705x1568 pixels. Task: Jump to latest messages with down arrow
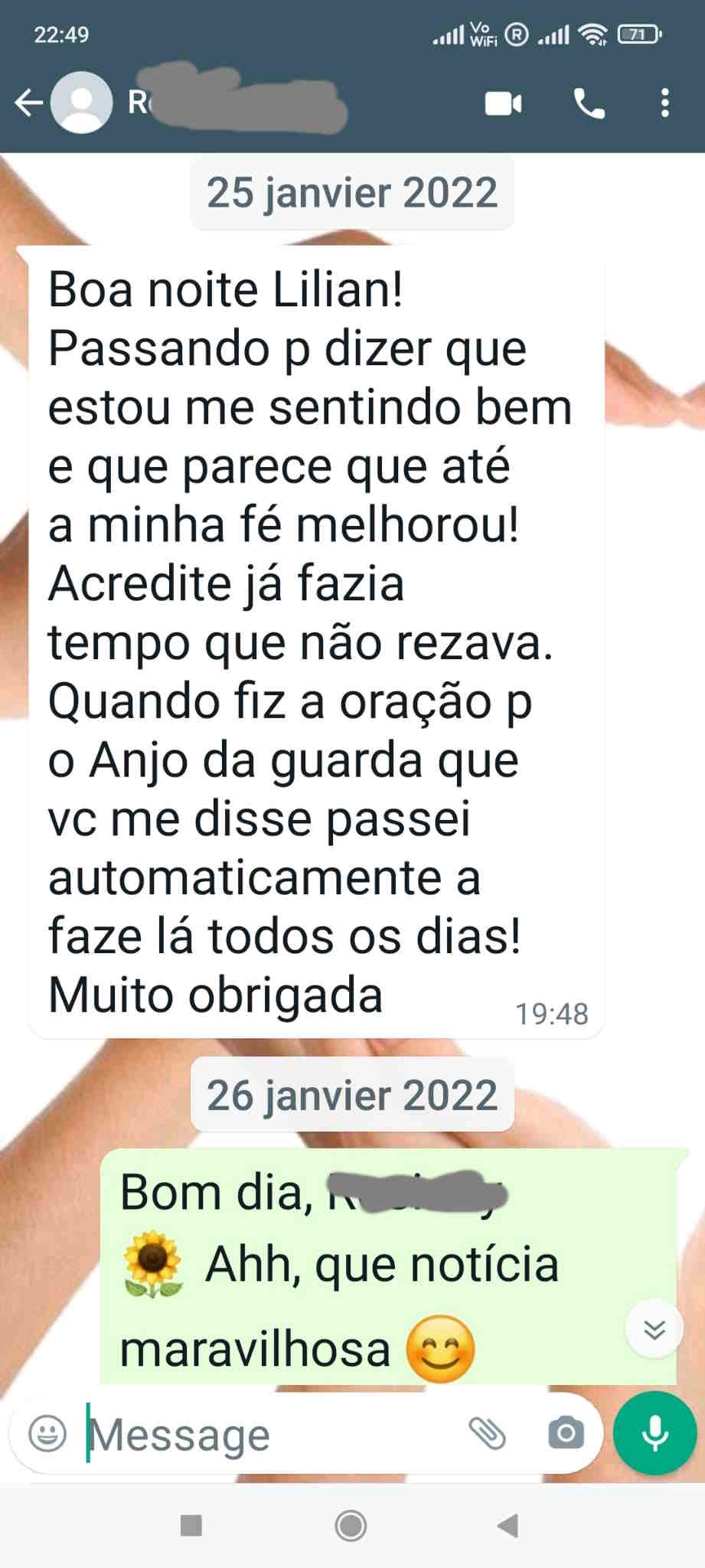pos(654,1329)
